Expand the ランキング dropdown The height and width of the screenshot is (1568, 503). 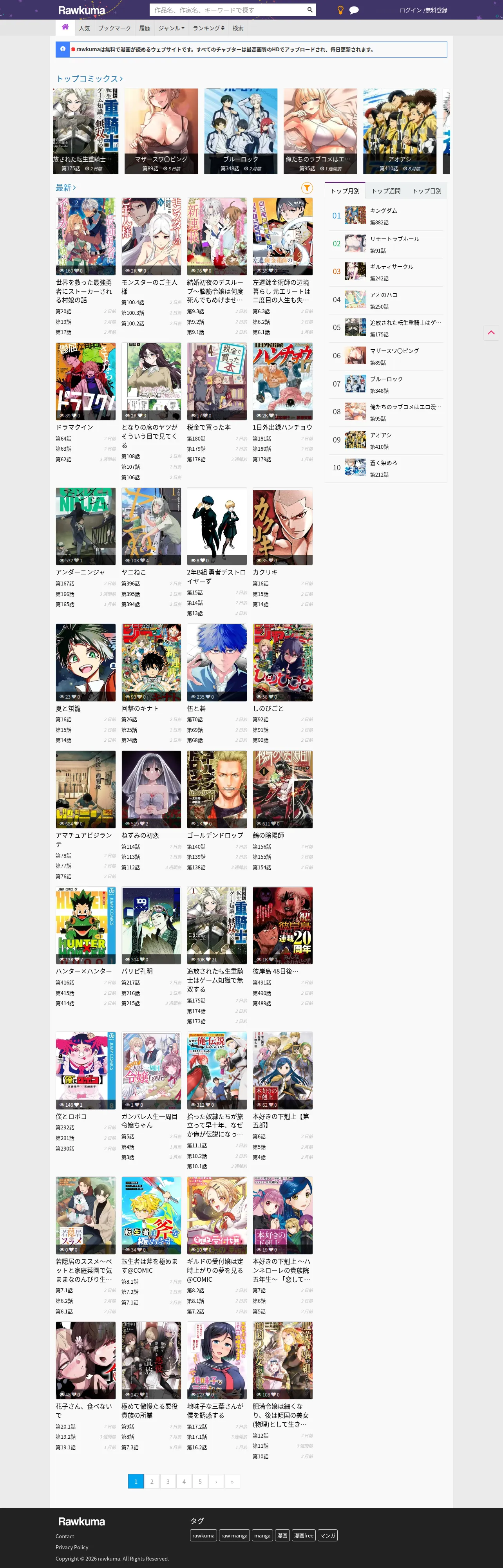(x=209, y=28)
